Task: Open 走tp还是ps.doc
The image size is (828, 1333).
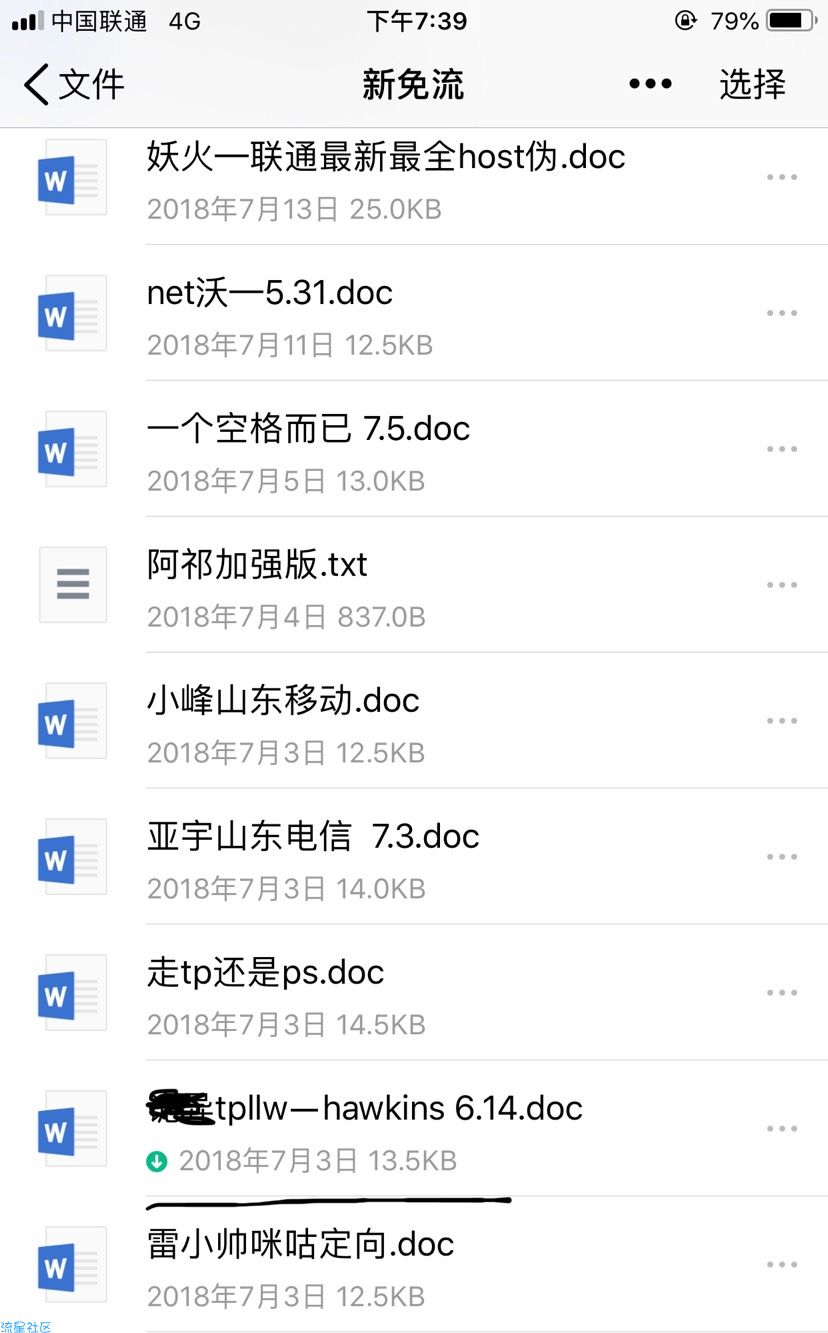Action: (x=414, y=993)
